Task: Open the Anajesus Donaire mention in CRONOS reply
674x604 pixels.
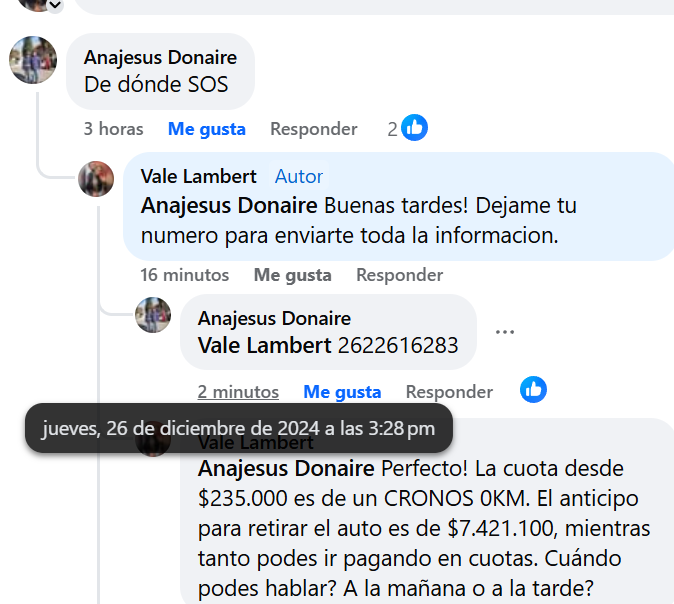Action: click(x=287, y=469)
